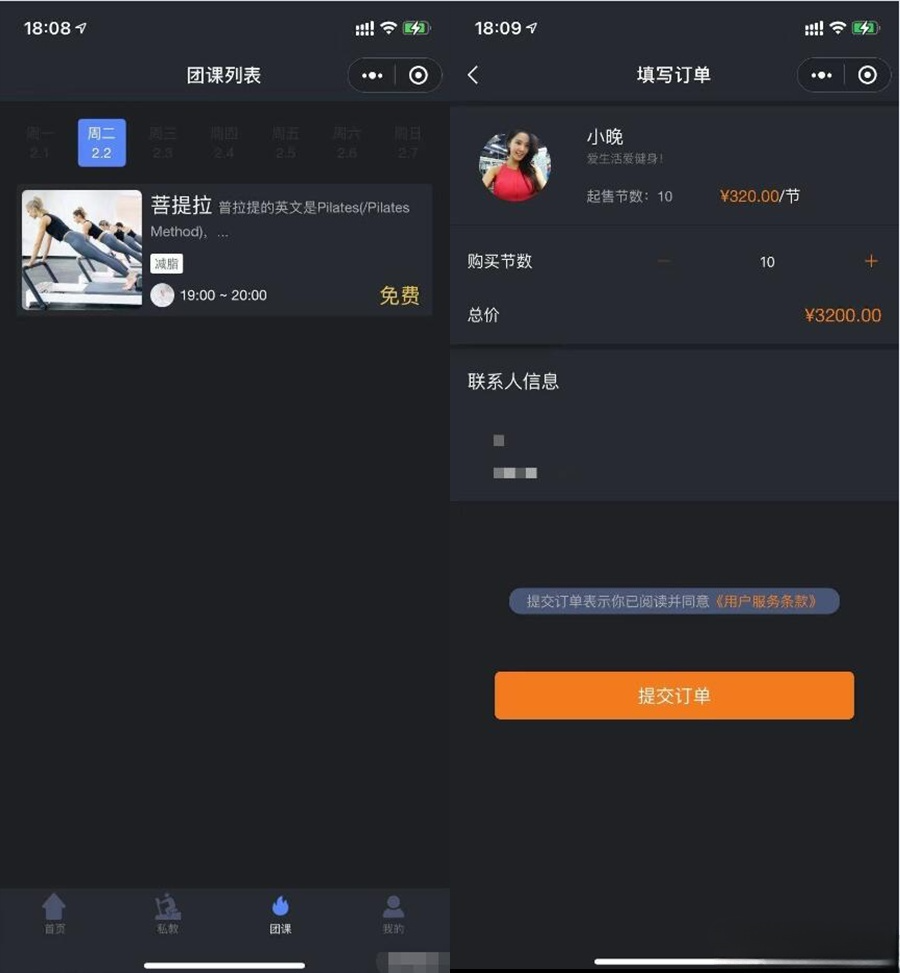Switch to the 私教 personal trainer tab
This screenshot has height=973, width=900.
tap(167, 913)
